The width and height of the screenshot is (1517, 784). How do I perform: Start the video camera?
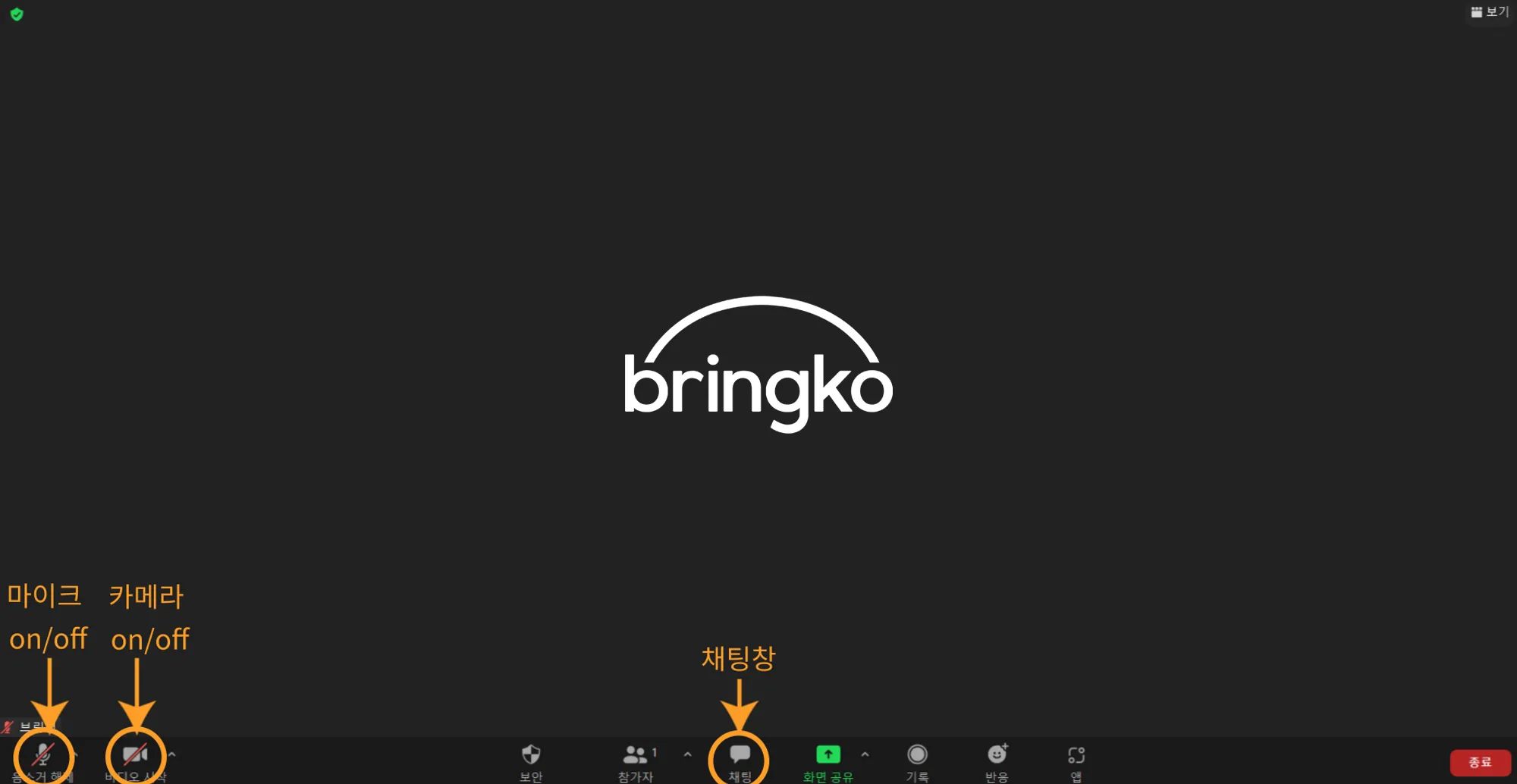point(135,757)
